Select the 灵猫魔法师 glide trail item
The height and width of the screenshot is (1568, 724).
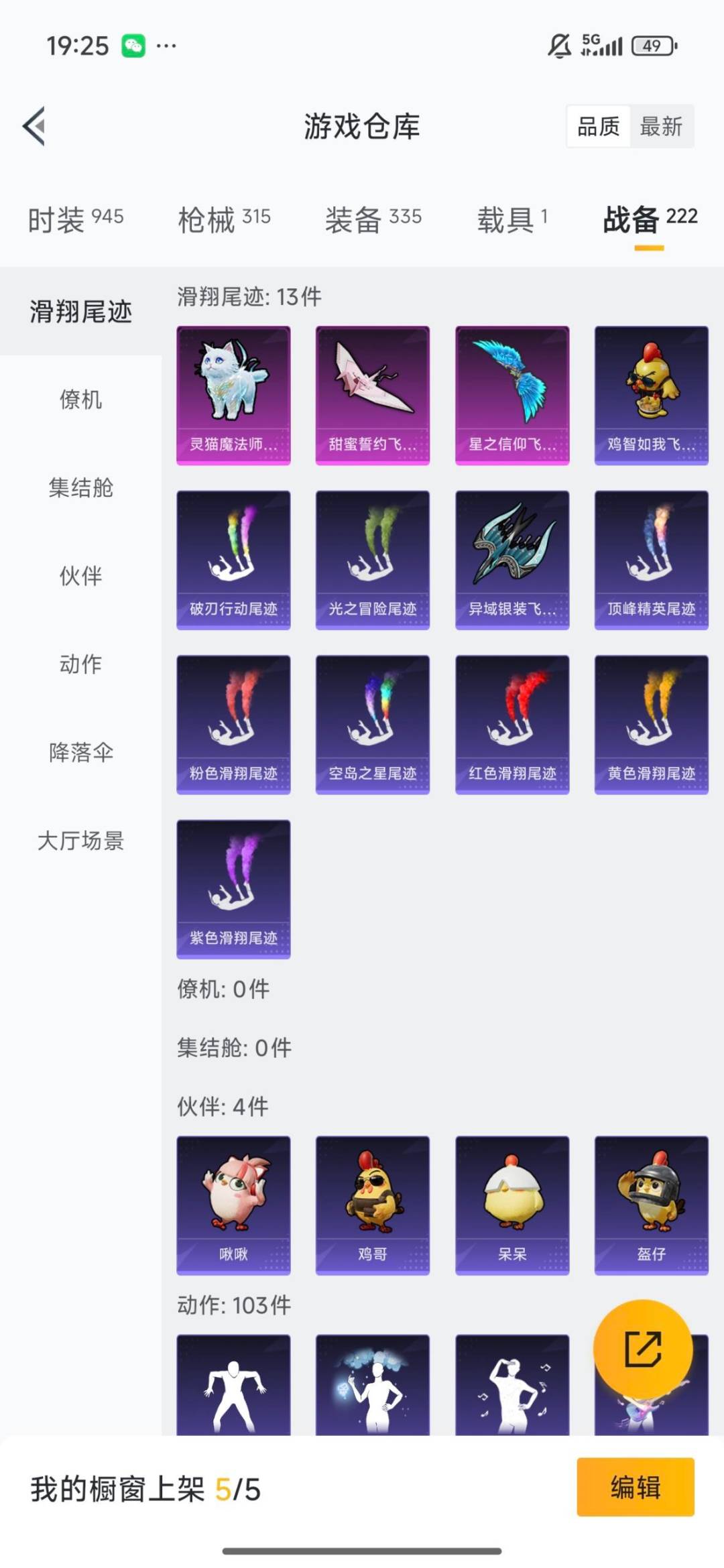[233, 394]
